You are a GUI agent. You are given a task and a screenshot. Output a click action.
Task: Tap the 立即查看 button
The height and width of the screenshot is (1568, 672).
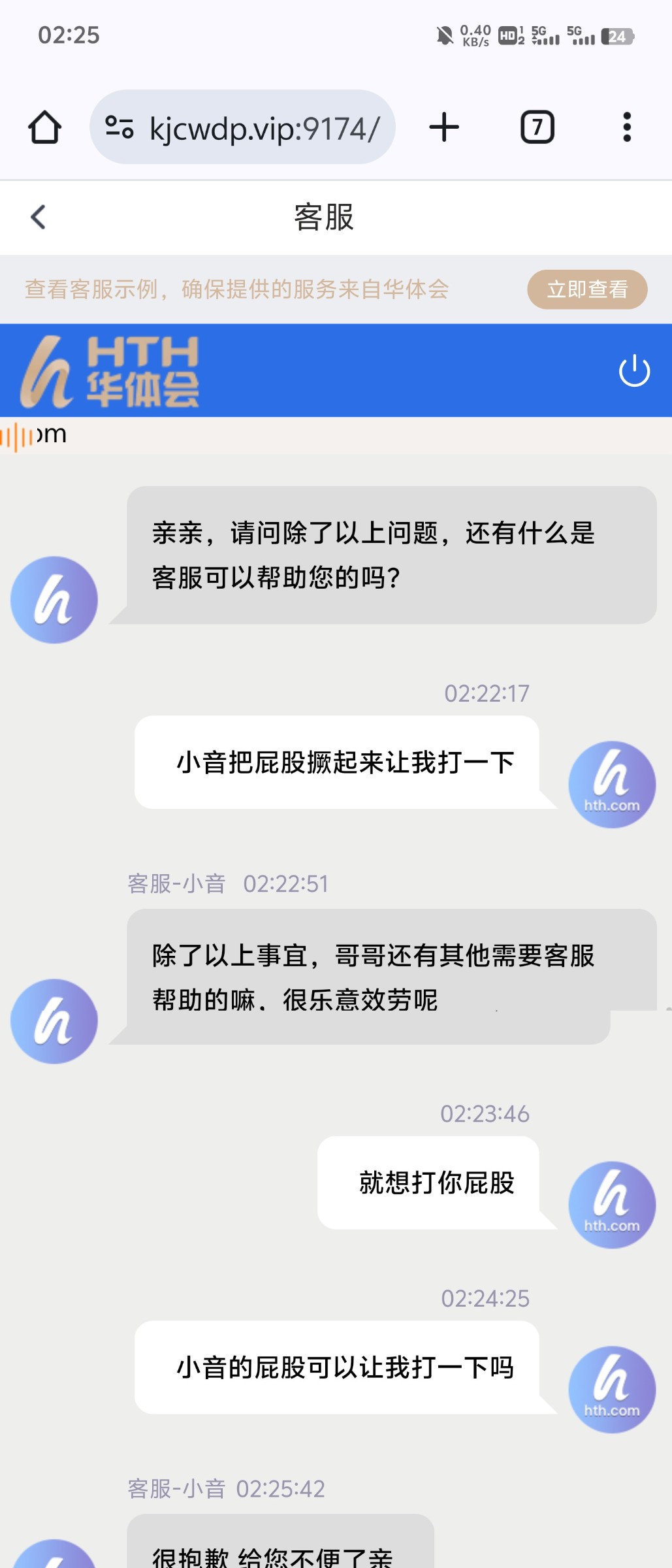pos(587,289)
